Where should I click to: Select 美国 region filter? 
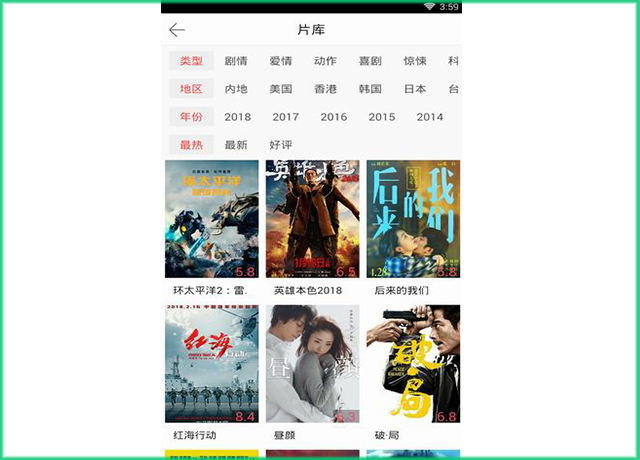(281, 89)
